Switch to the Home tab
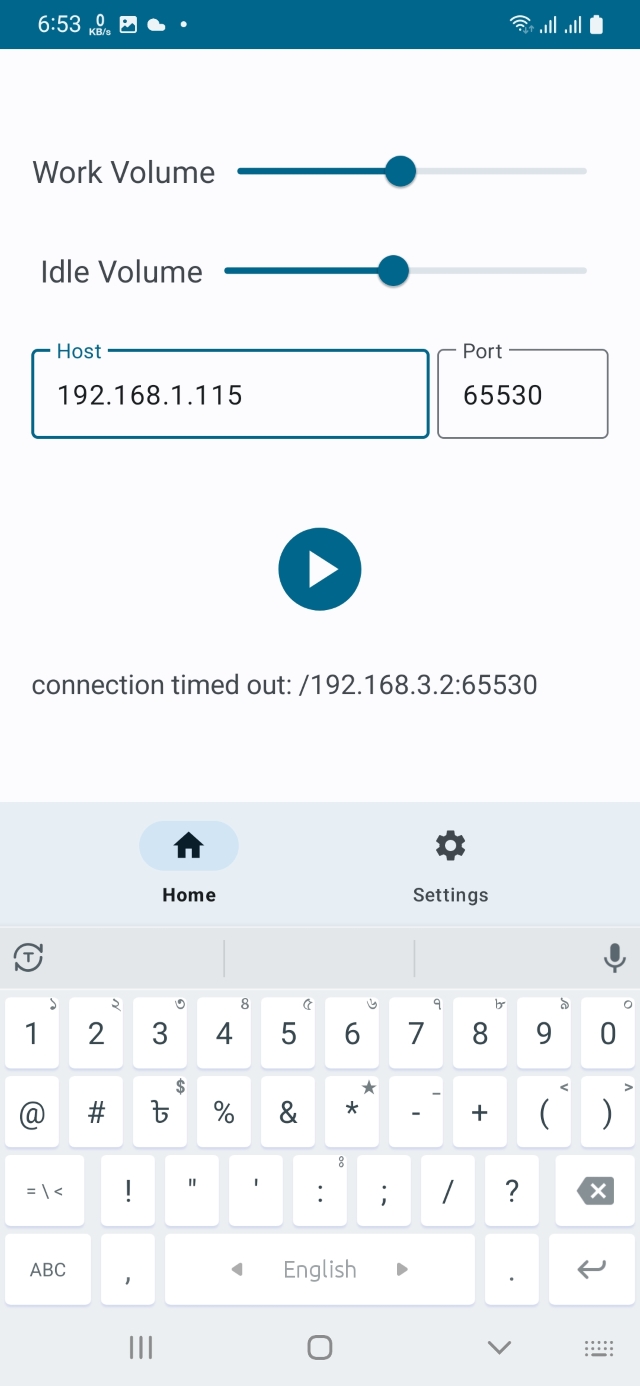This screenshot has height=1386, width=640. (x=189, y=863)
